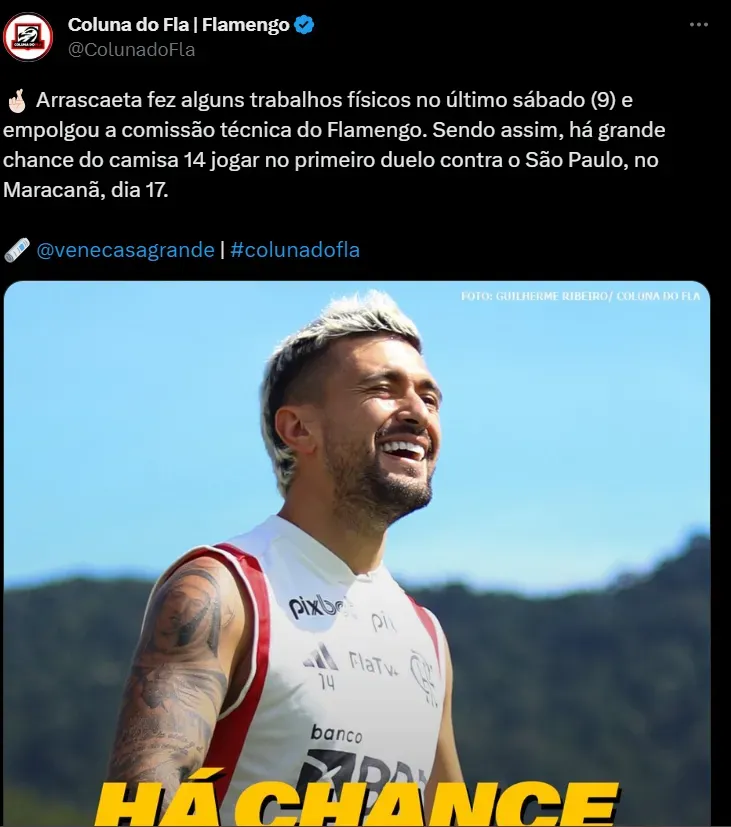
Task: Open the @venecasagrande mention
Action: [x=125, y=250]
